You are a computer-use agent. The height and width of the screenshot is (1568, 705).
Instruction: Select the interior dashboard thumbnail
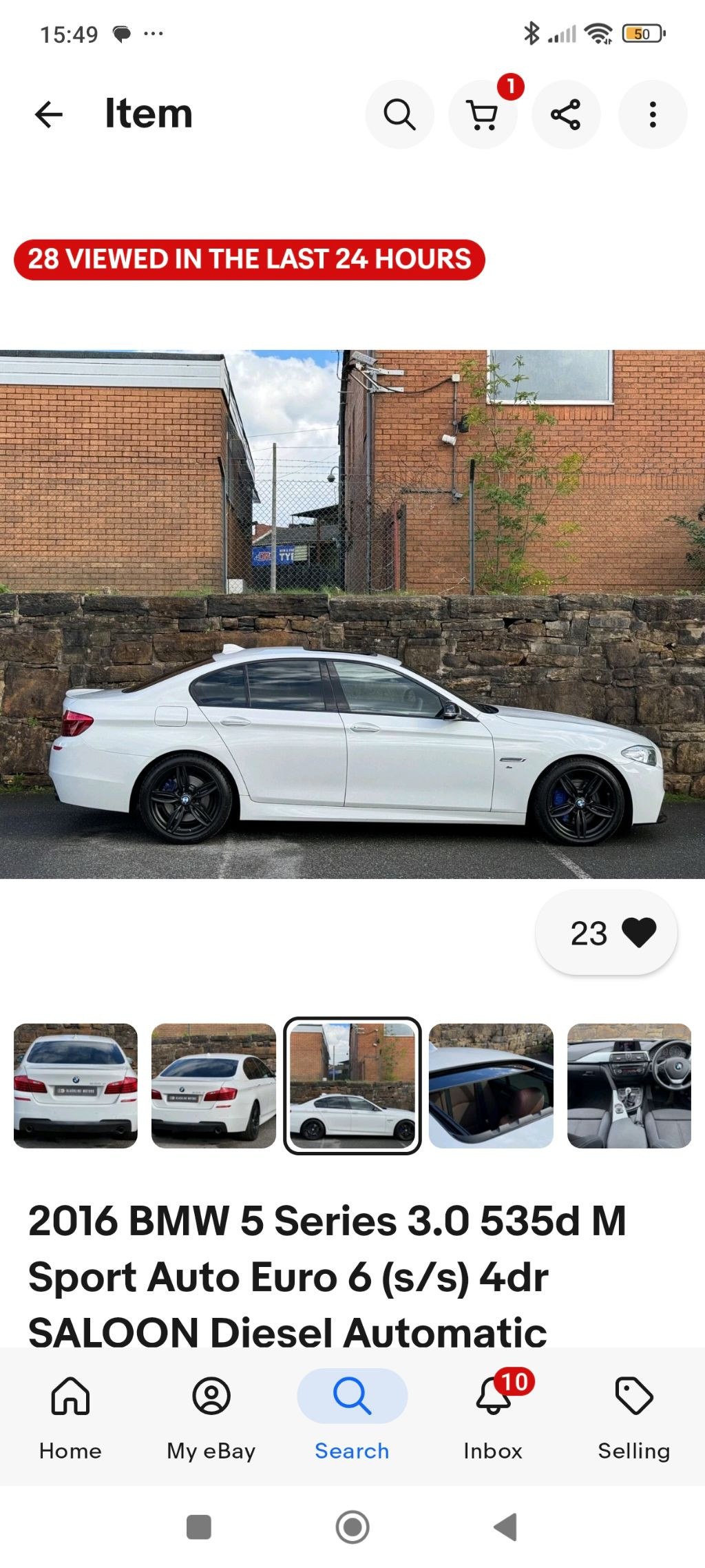coord(629,1086)
